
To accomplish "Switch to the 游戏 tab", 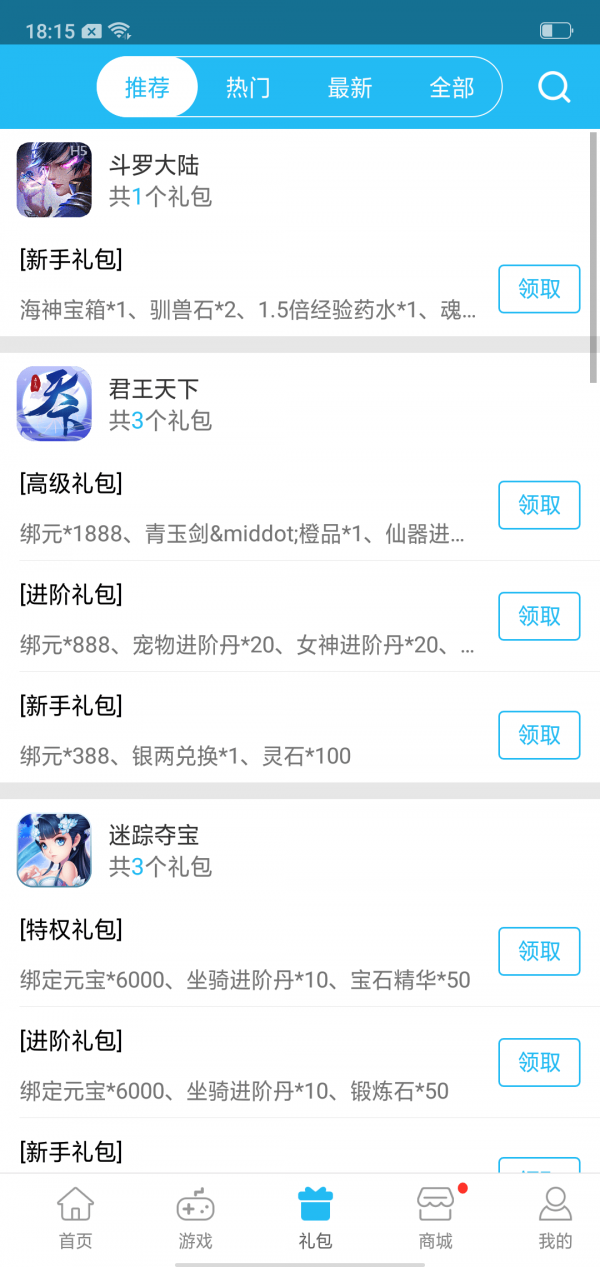I will pyautogui.click(x=195, y=1218).
